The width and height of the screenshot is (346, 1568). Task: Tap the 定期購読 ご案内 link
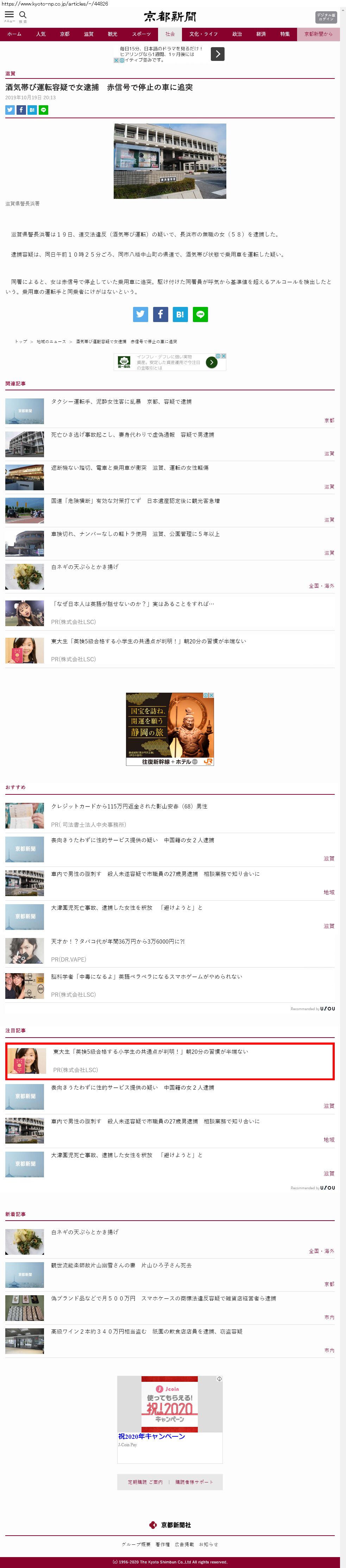[x=145, y=1482]
